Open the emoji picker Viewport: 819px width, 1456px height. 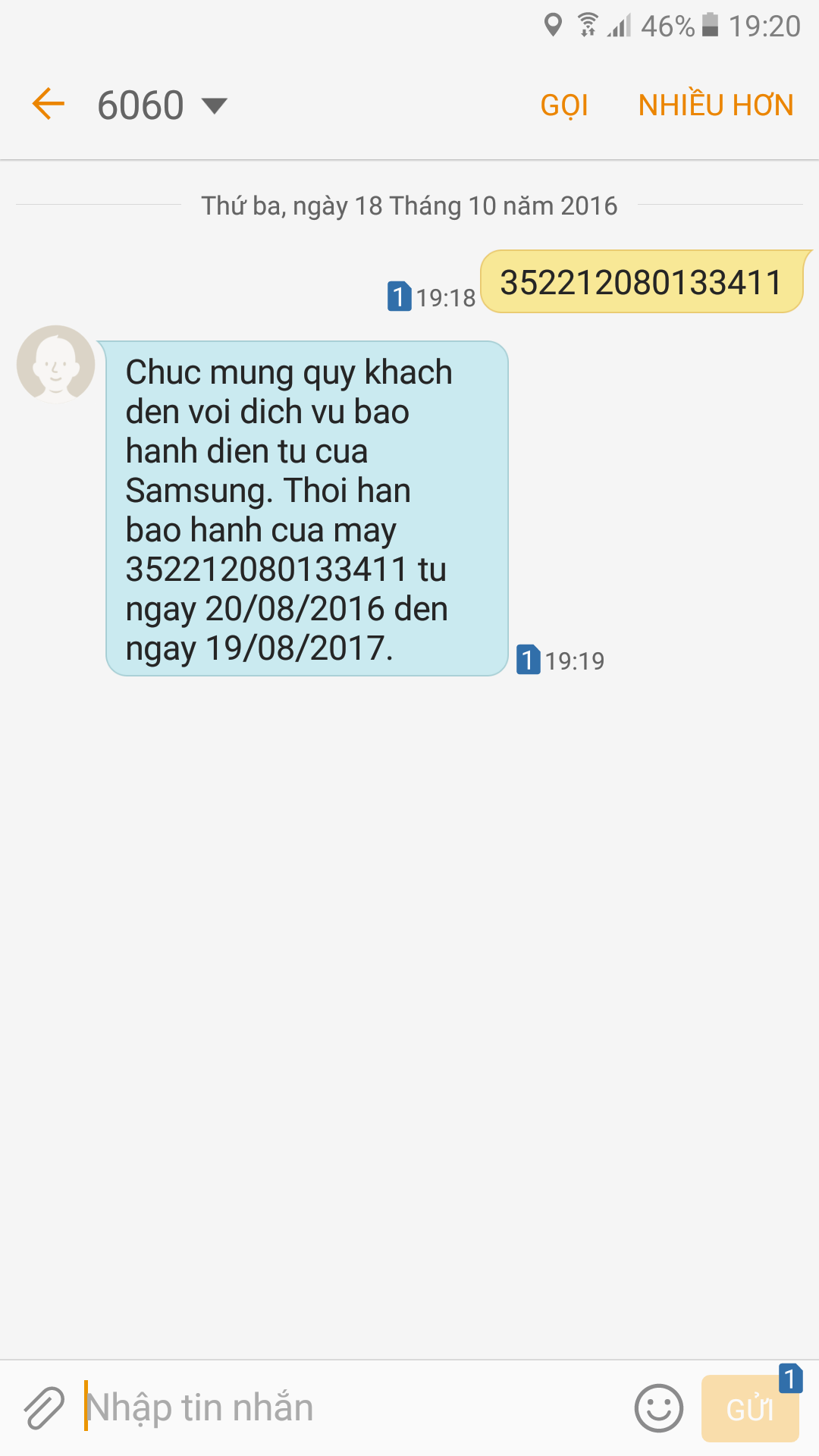tap(658, 1408)
